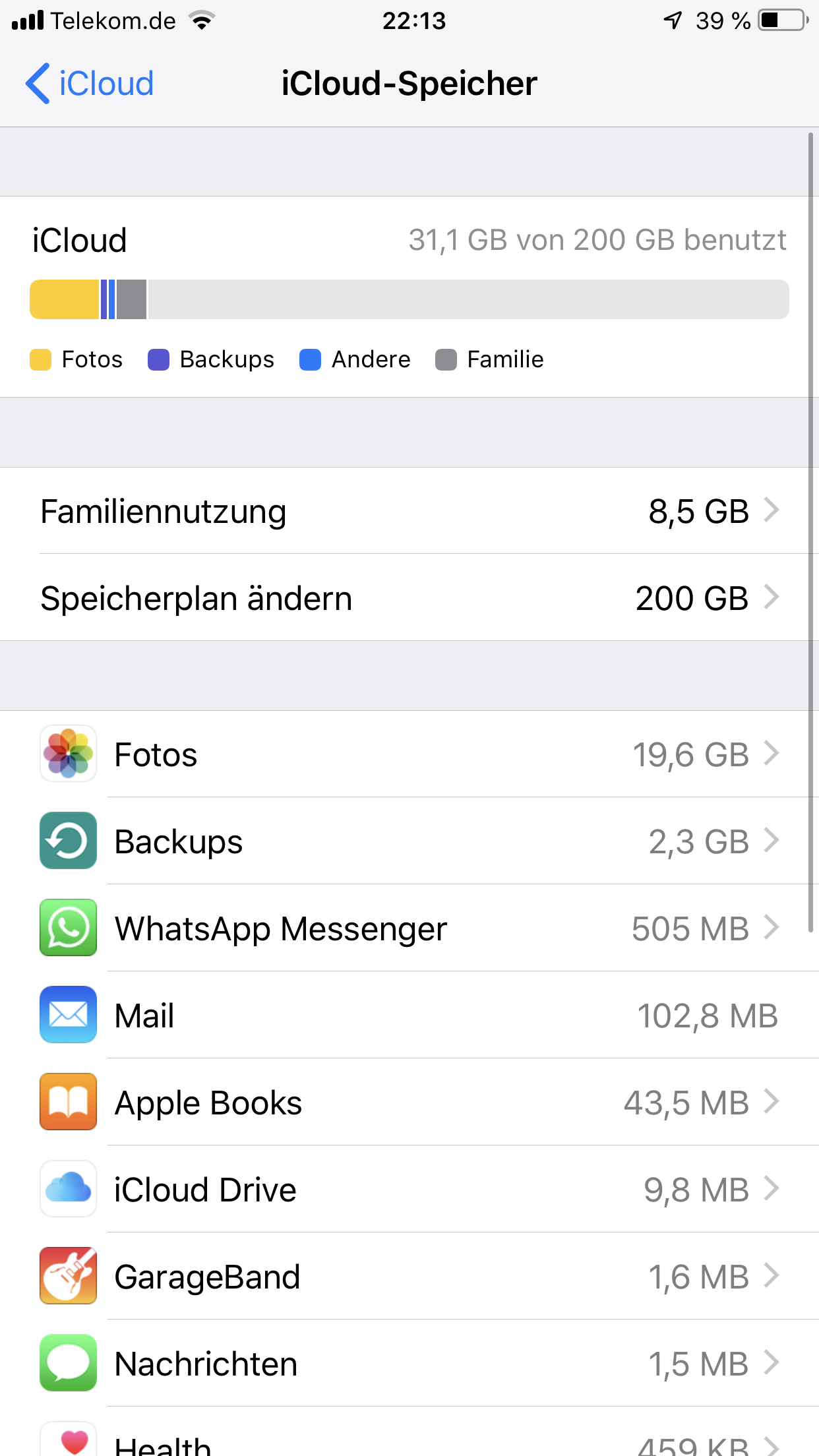Viewport: 819px width, 1456px height.
Task: Open WhatsApp Messenger storage details
Action: point(409,928)
